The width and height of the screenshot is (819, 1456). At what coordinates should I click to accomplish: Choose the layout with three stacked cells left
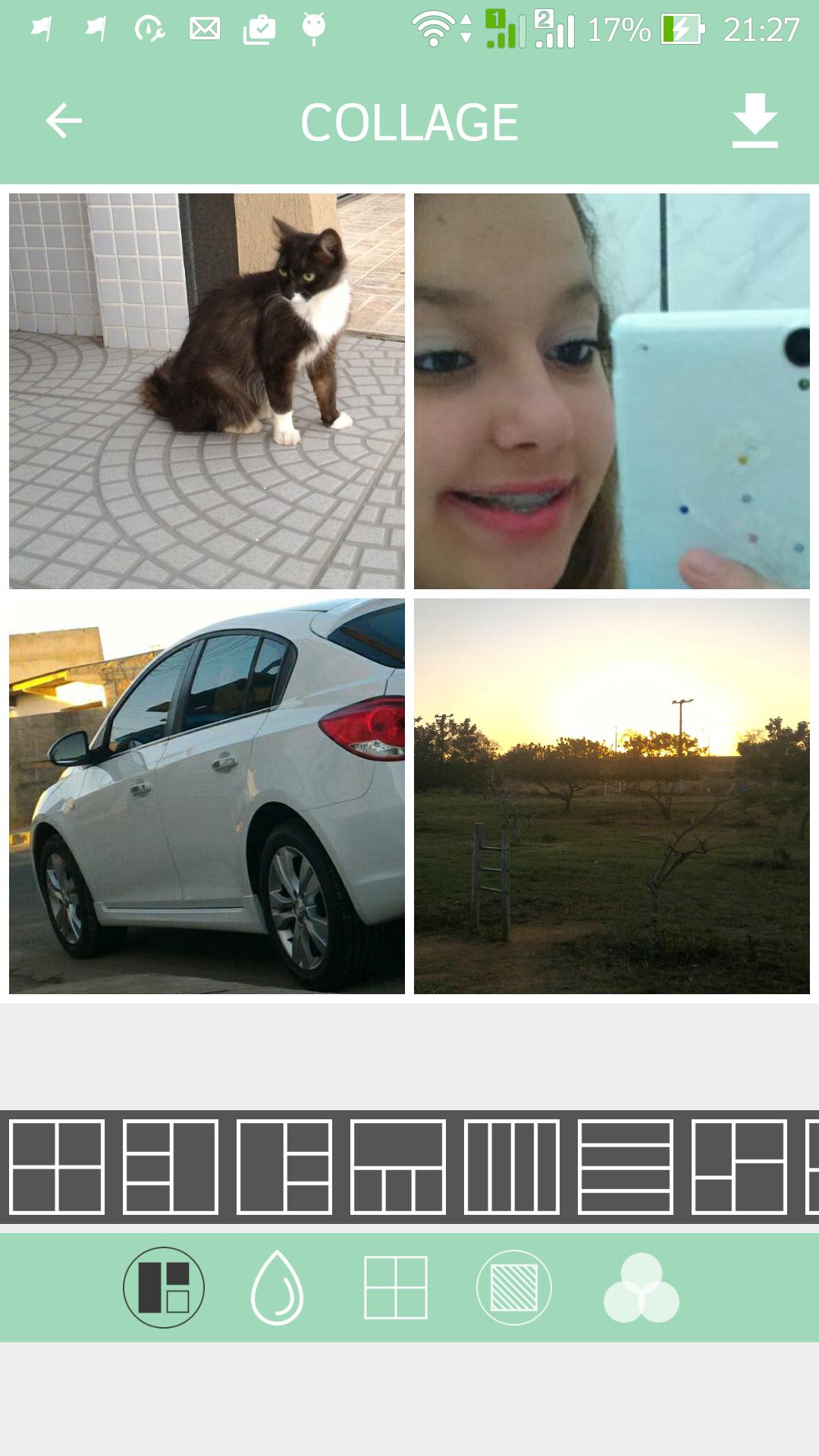pyautogui.click(x=171, y=1167)
